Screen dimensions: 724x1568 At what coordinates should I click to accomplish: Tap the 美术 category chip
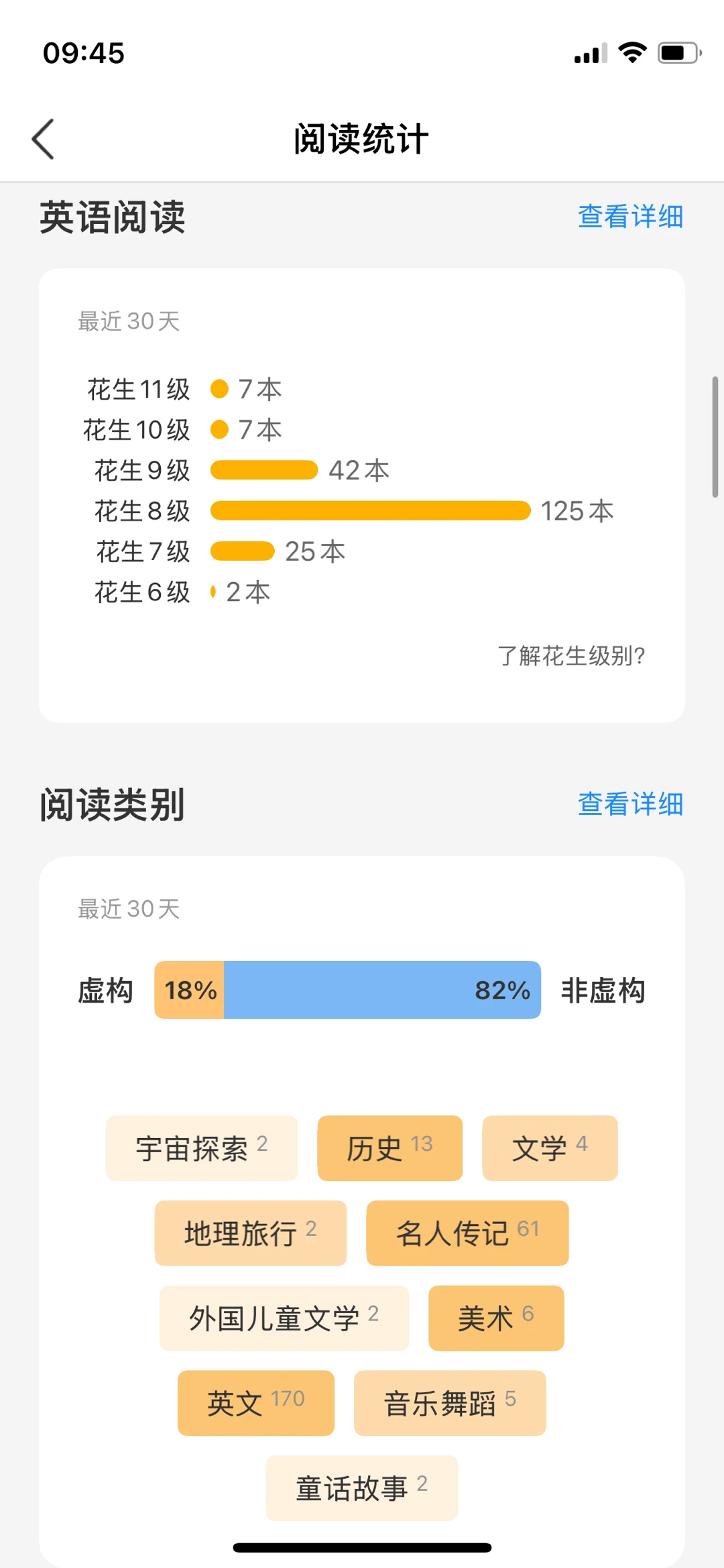pos(496,1319)
